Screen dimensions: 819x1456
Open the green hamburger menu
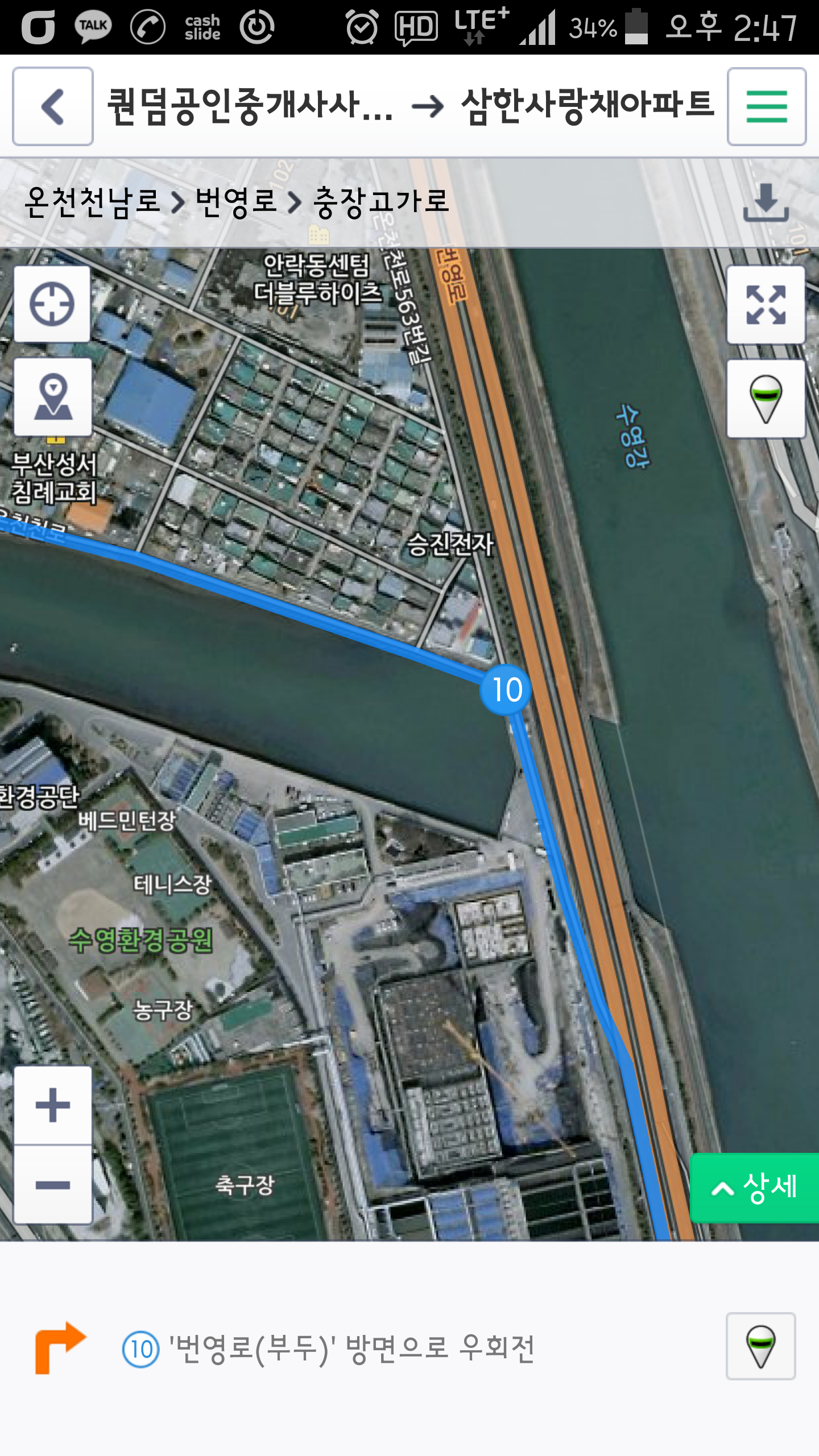(766, 106)
